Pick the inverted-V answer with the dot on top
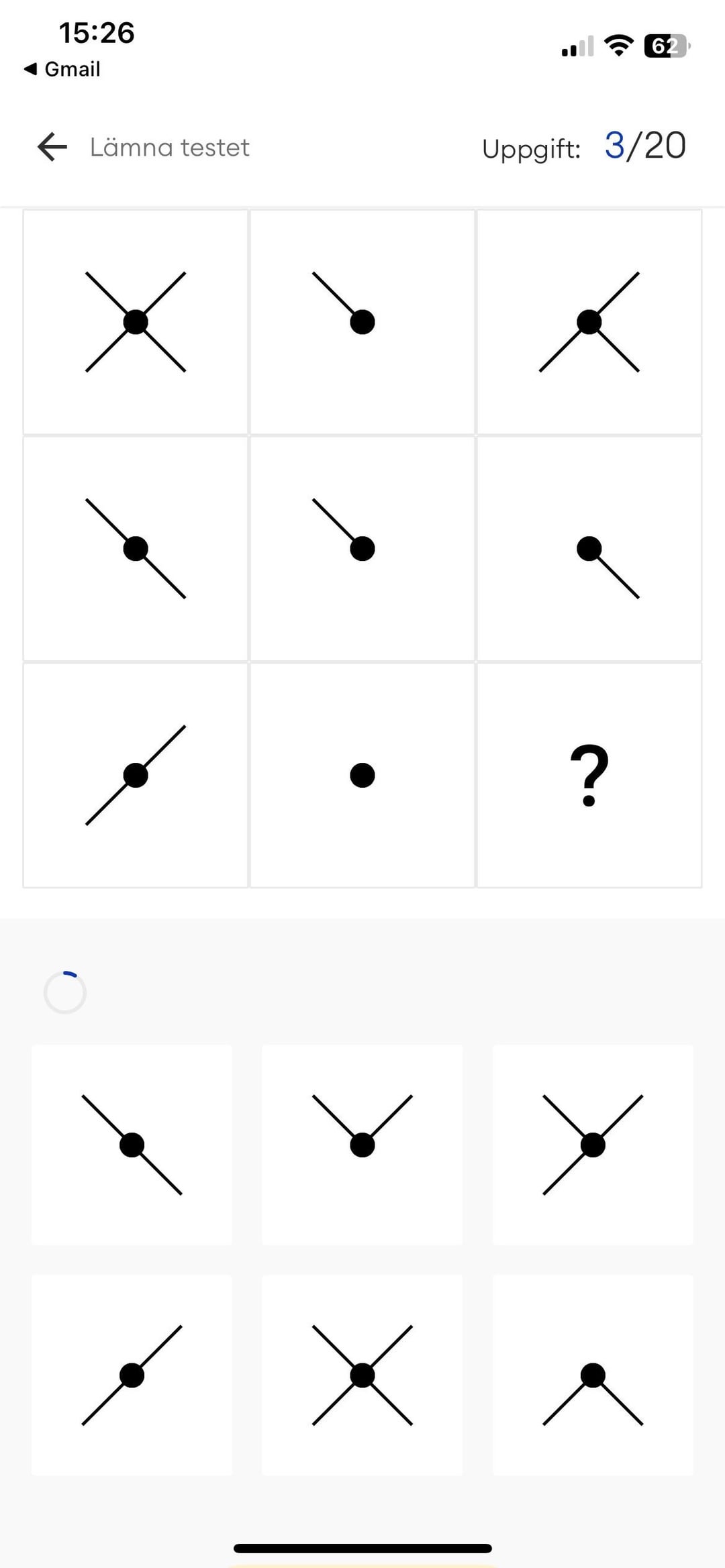725x1568 pixels. (593, 1375)
